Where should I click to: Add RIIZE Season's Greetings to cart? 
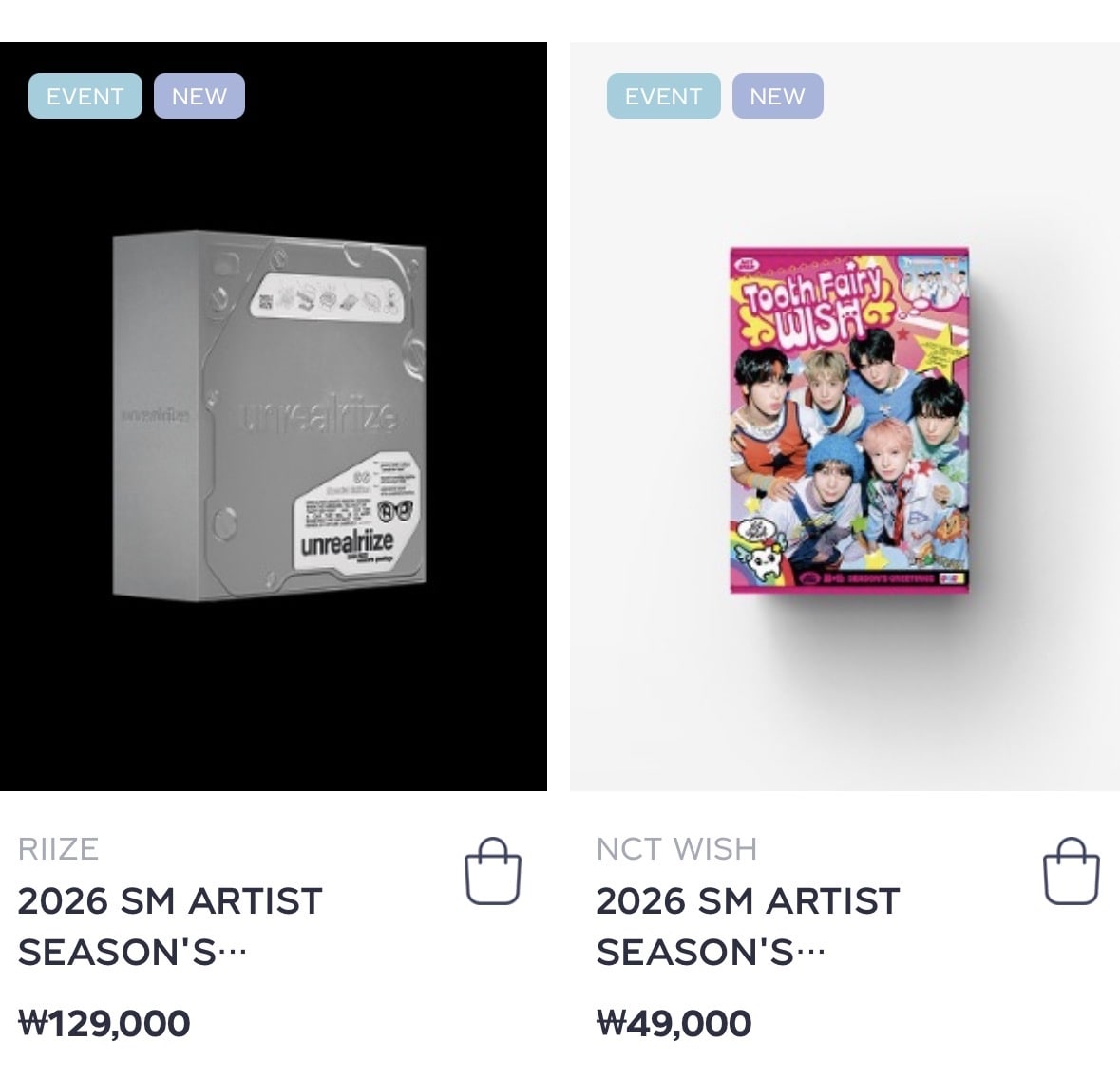click(492, 871)
